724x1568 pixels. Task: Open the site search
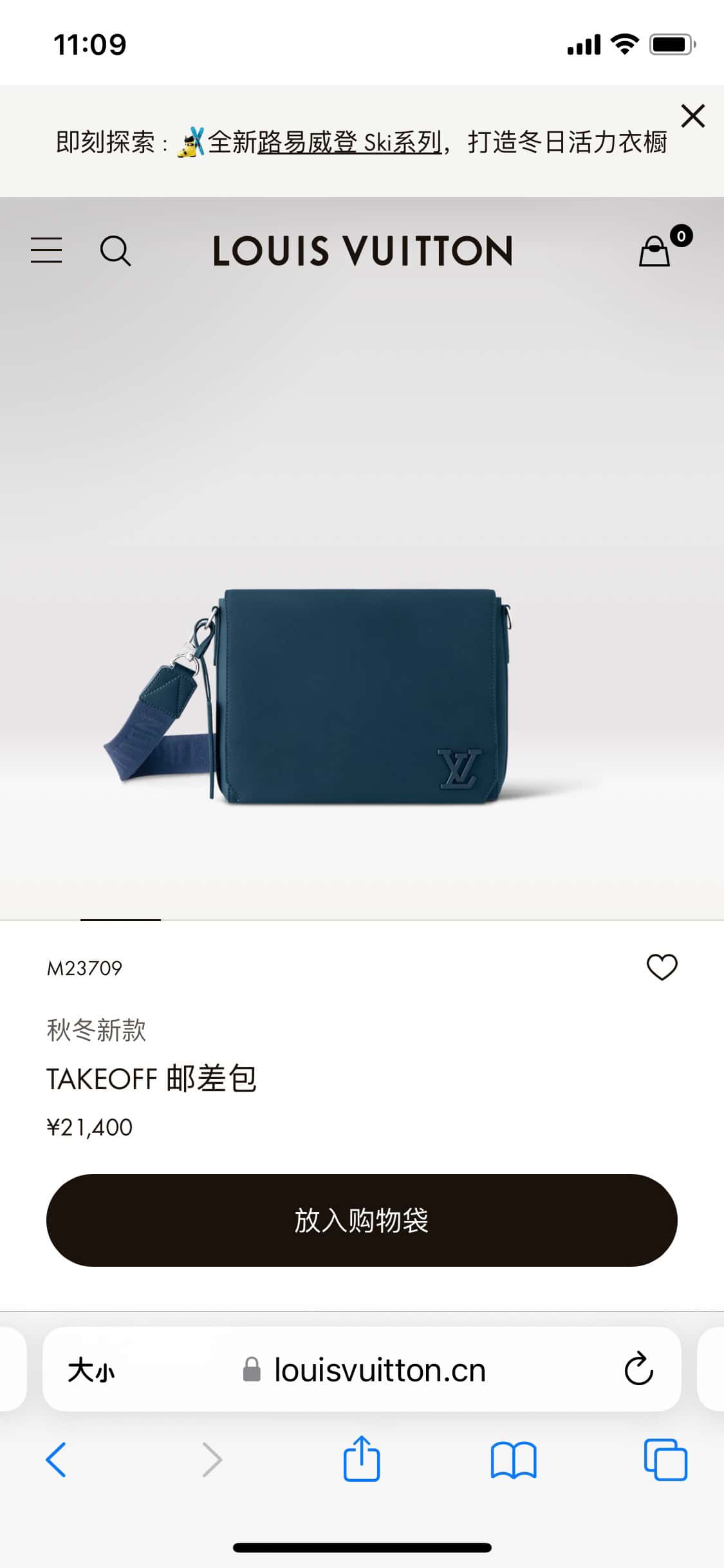115,250
